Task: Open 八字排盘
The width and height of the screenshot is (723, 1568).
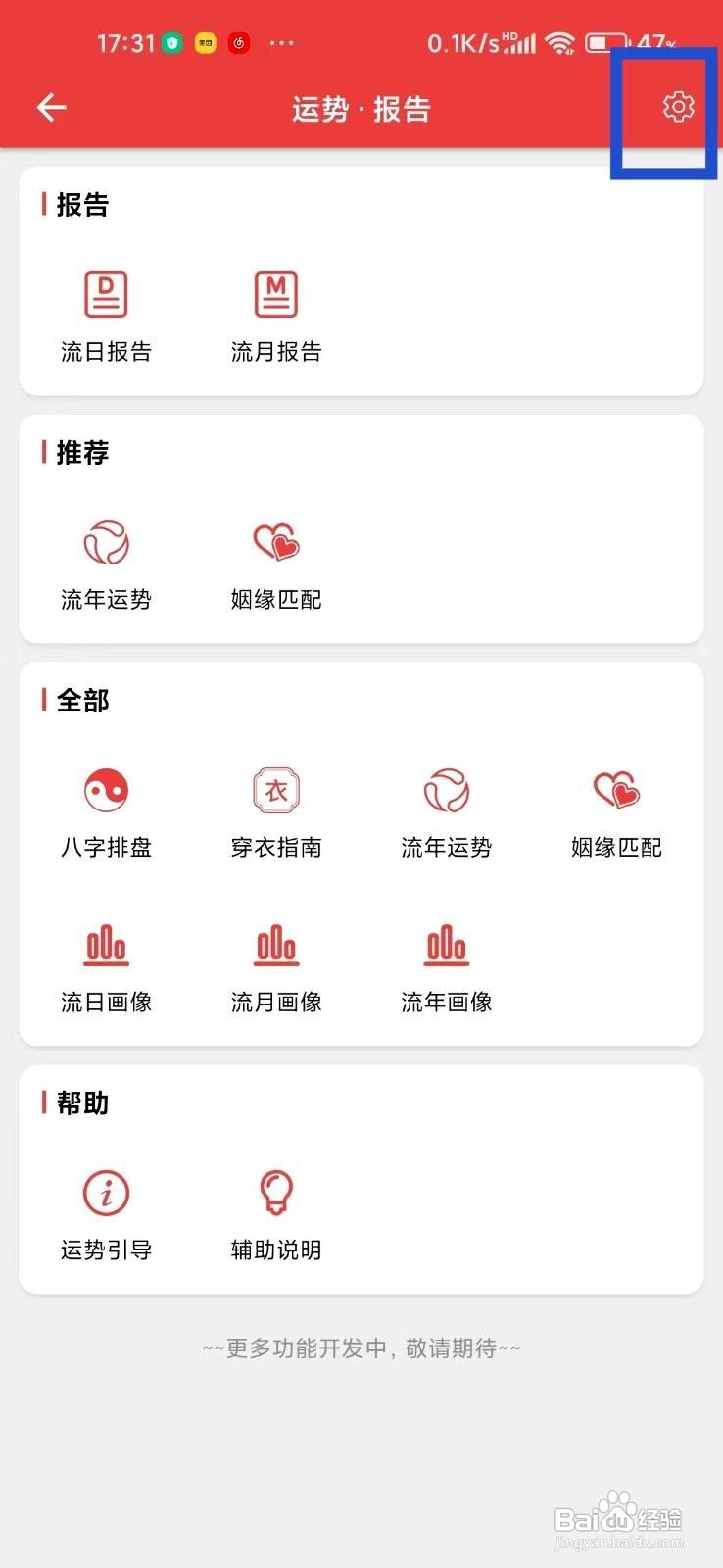Action: (106, 812)
